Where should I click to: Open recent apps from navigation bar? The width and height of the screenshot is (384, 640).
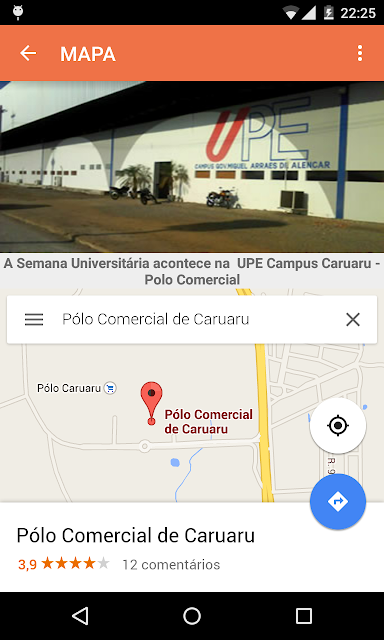tap(304, 616)
